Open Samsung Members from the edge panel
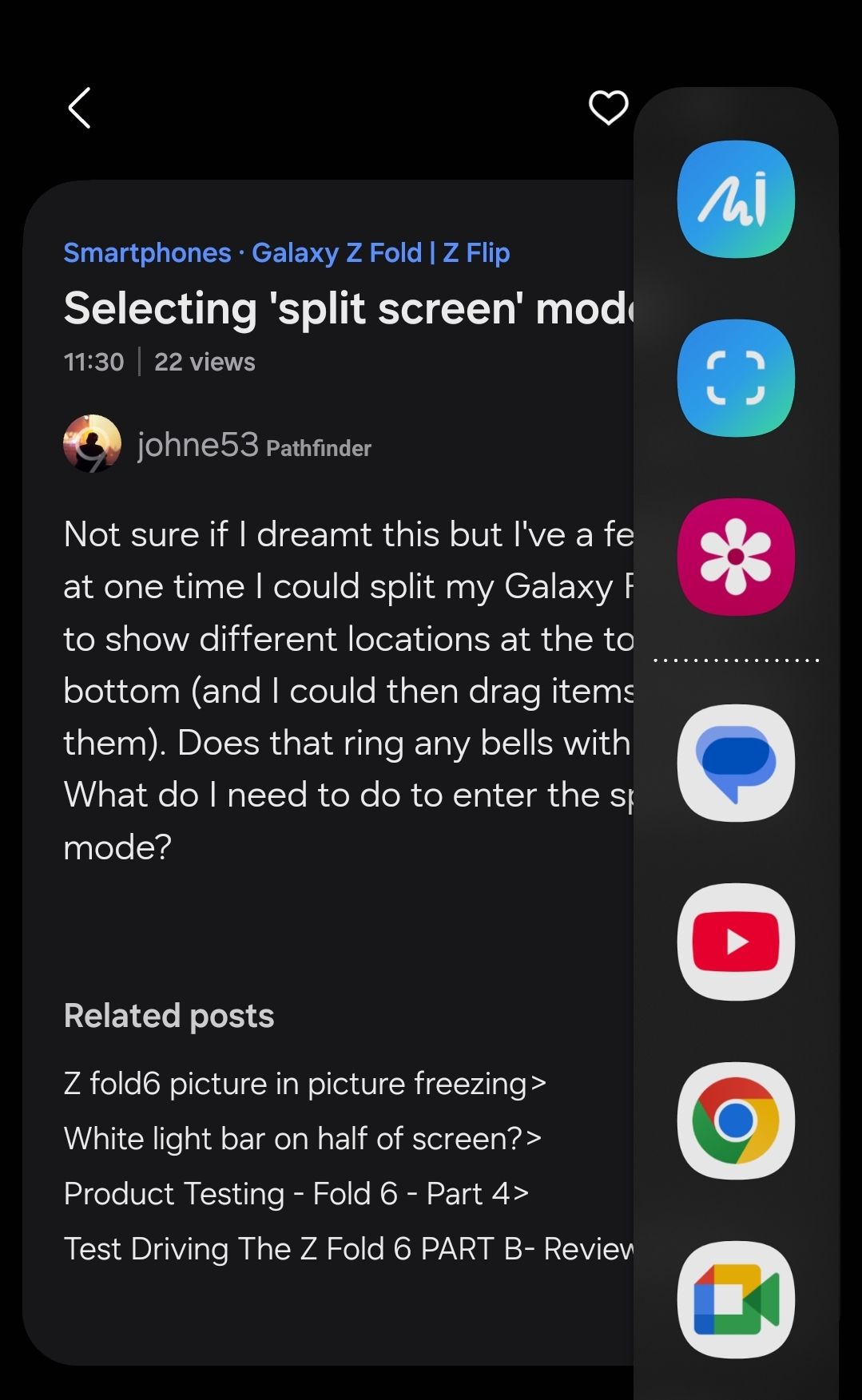 pos(736,198)
